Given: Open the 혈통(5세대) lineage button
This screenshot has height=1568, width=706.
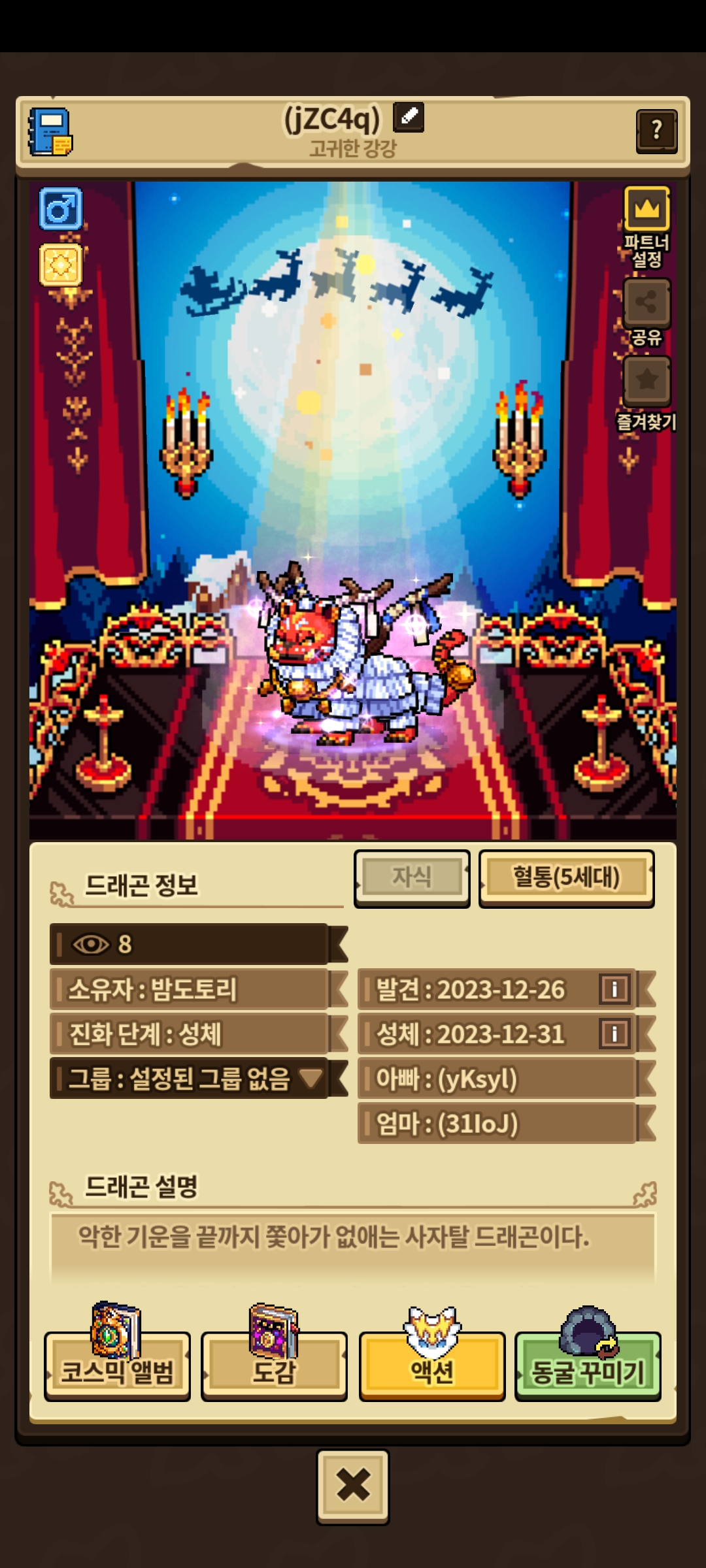Looking at the screenshot, I should 566,877.
